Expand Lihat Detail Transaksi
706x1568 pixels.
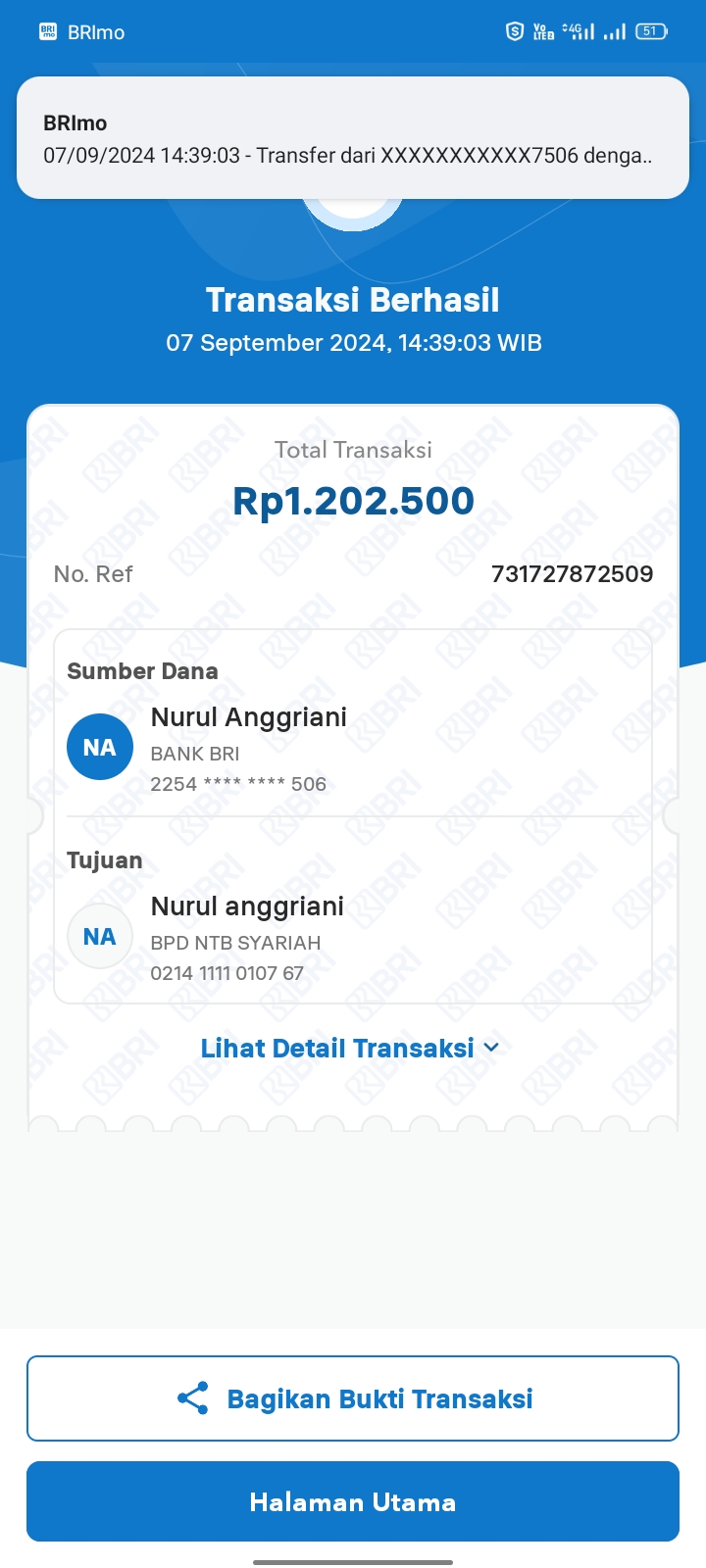coord(350,1048)
